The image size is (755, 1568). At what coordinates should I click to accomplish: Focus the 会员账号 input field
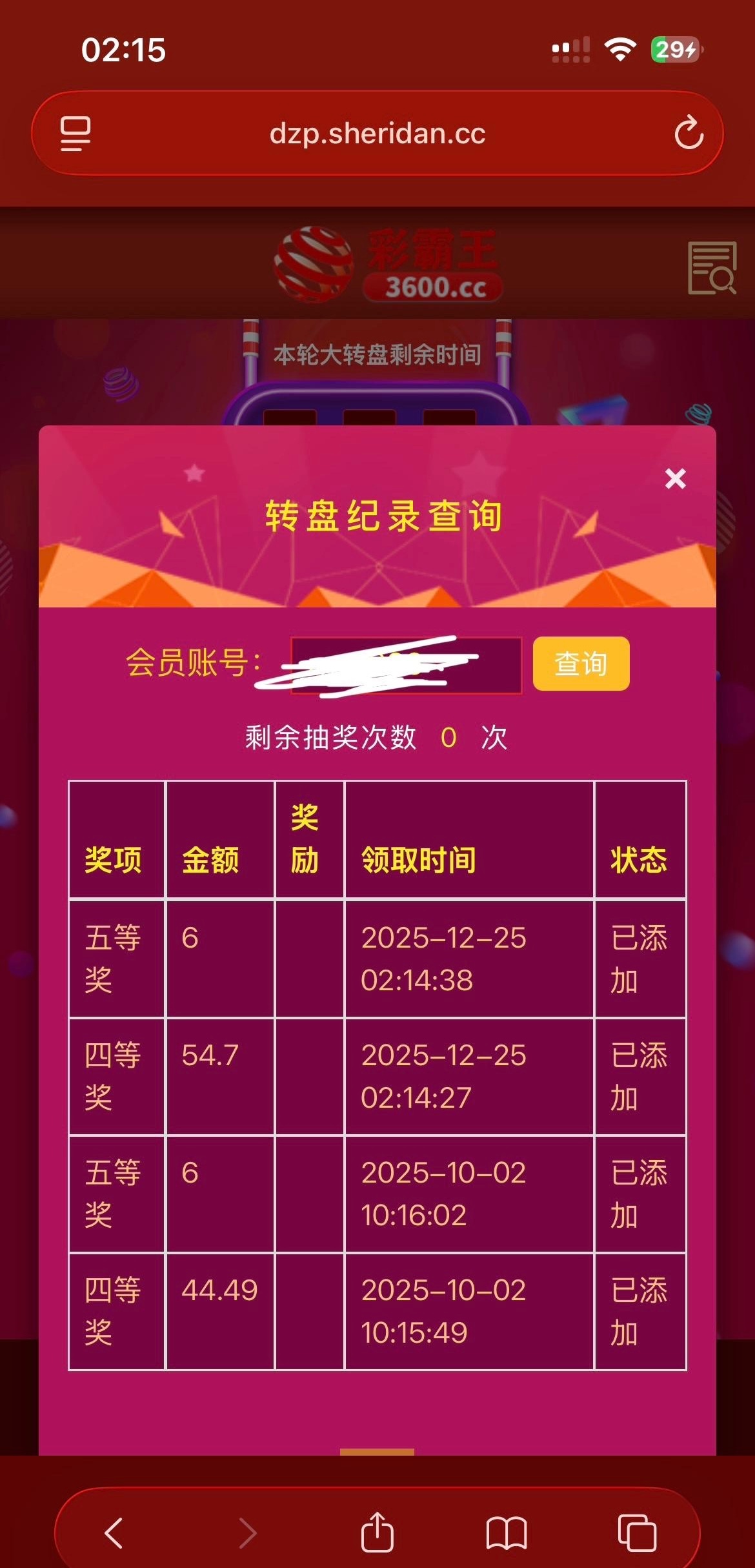click(x=406, y=665)
